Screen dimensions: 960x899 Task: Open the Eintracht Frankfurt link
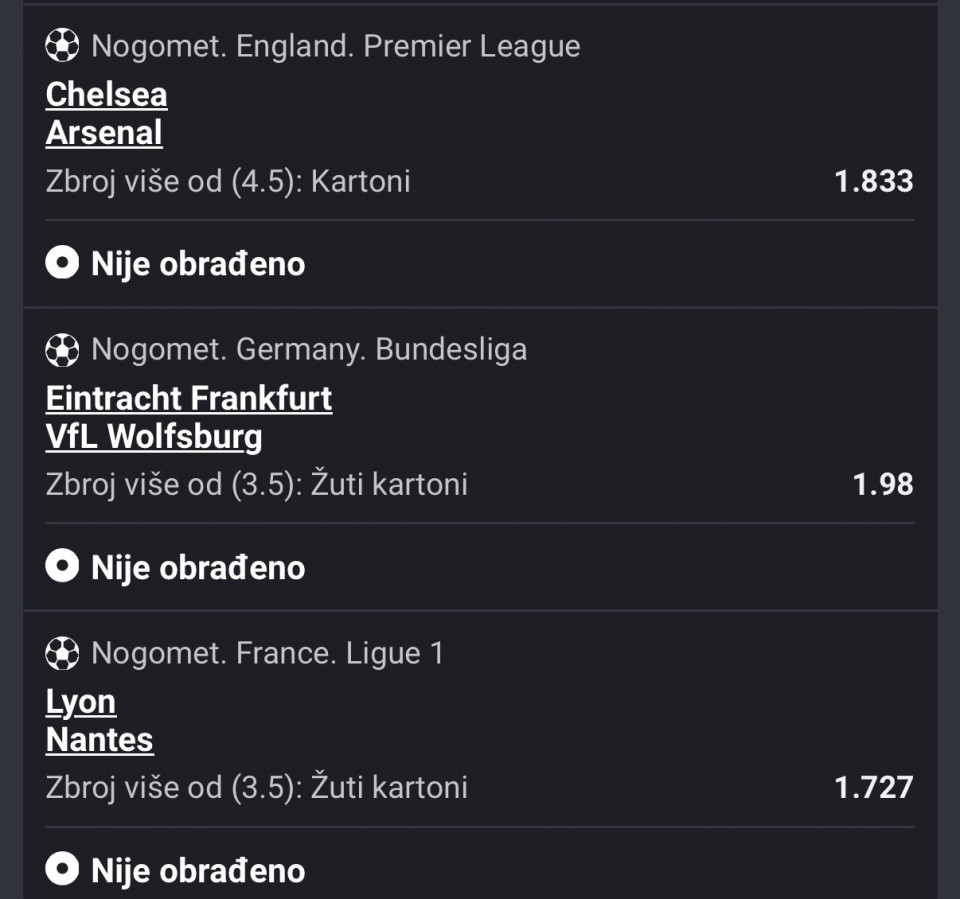(x=189, y=398)
